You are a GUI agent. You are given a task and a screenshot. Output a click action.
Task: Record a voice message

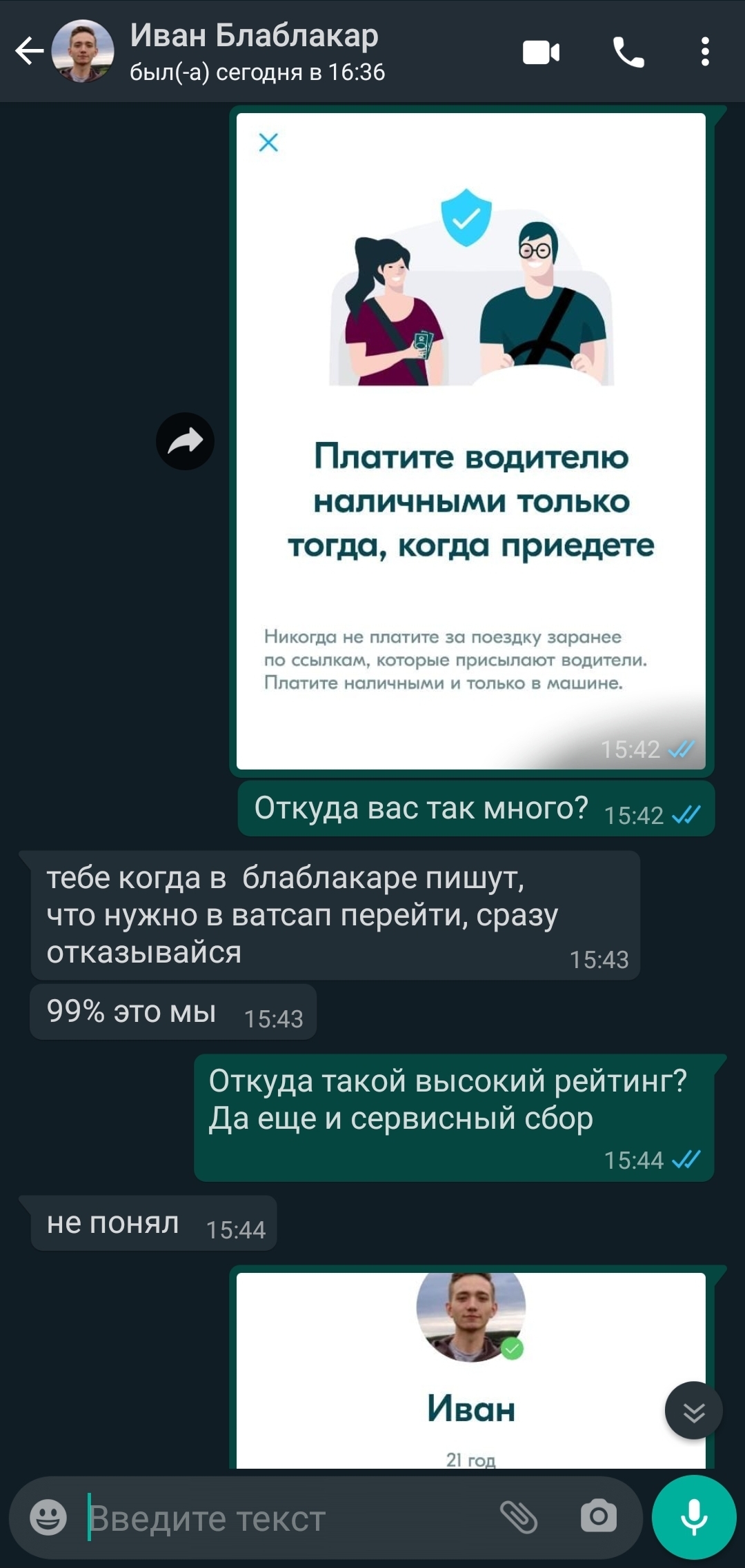[x=693, y=1518]
